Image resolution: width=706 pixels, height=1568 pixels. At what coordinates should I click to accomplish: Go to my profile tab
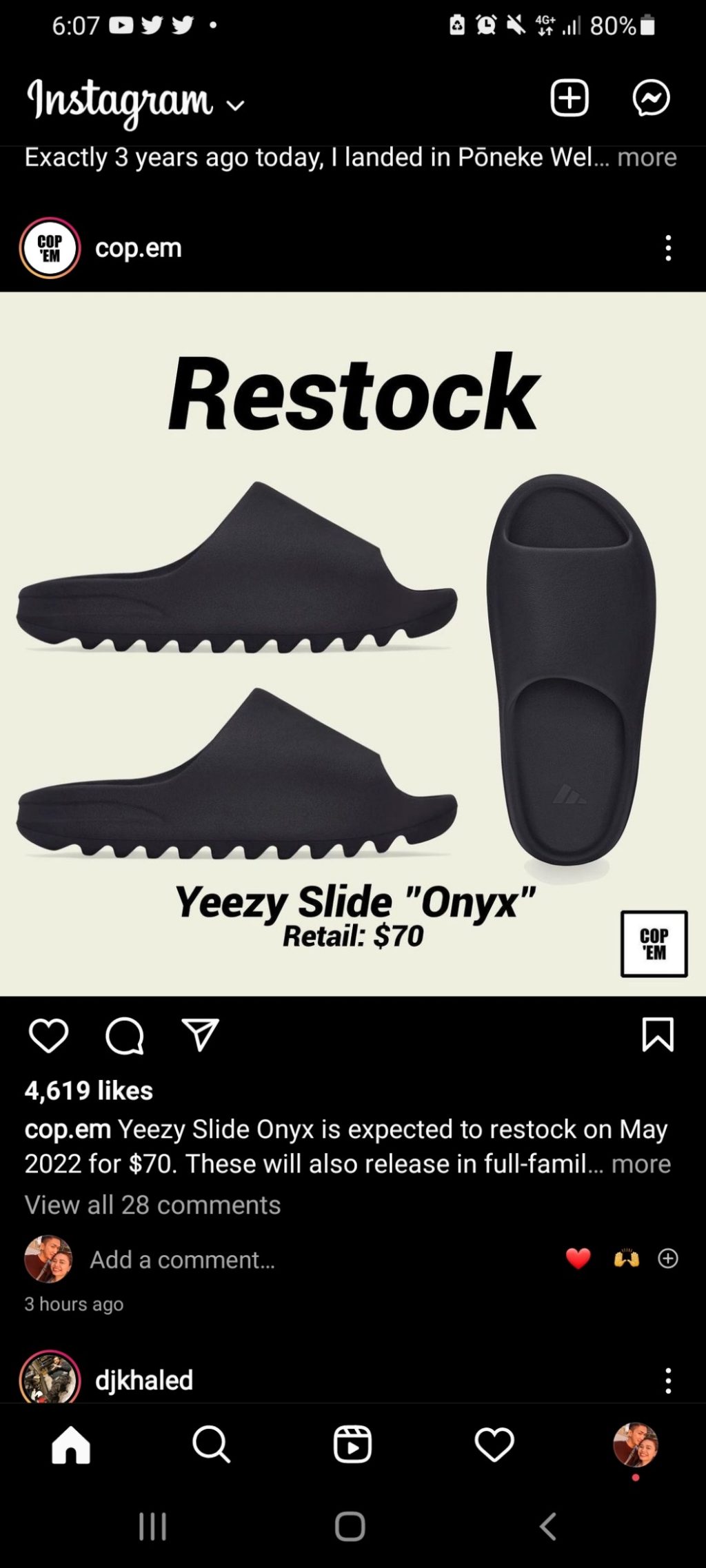[x=635, y=1444]
